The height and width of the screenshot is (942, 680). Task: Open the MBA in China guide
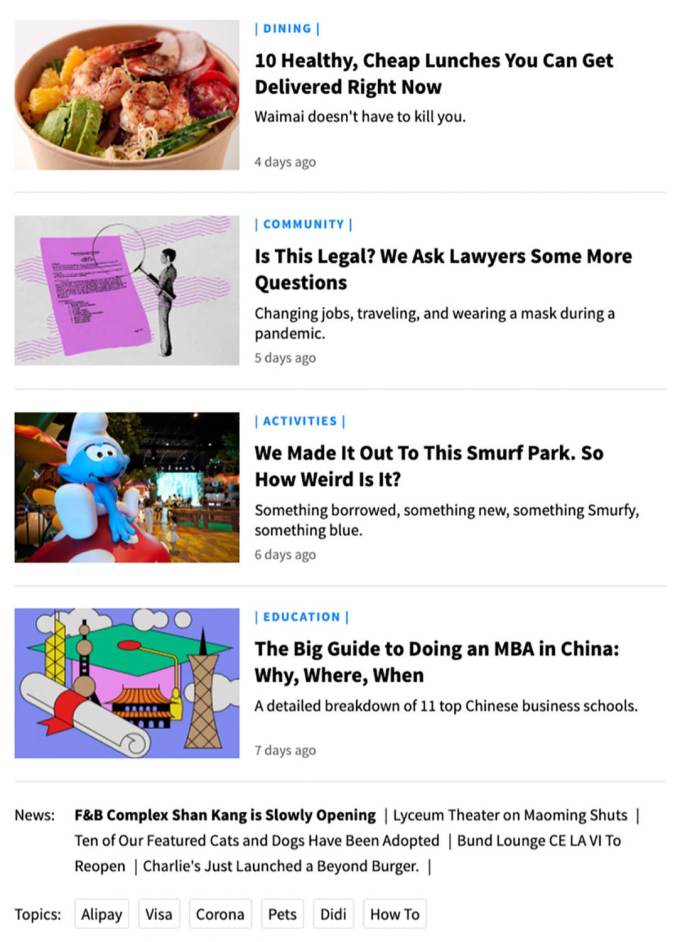(x=437, y=662)
